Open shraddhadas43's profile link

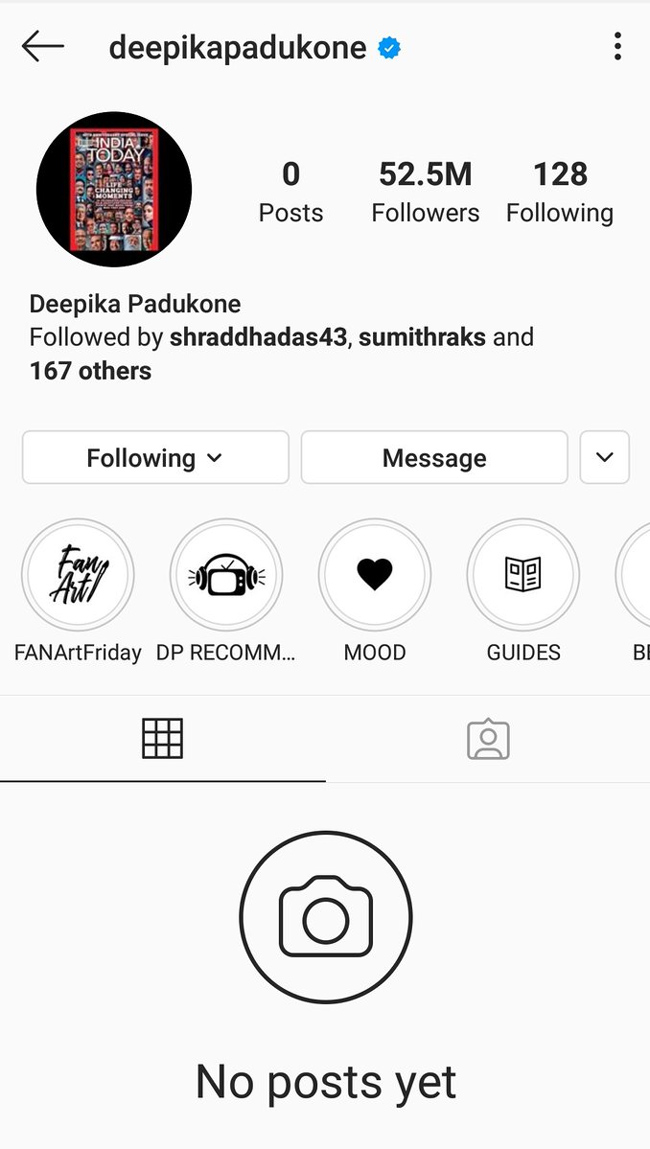[x=259, y=337]
